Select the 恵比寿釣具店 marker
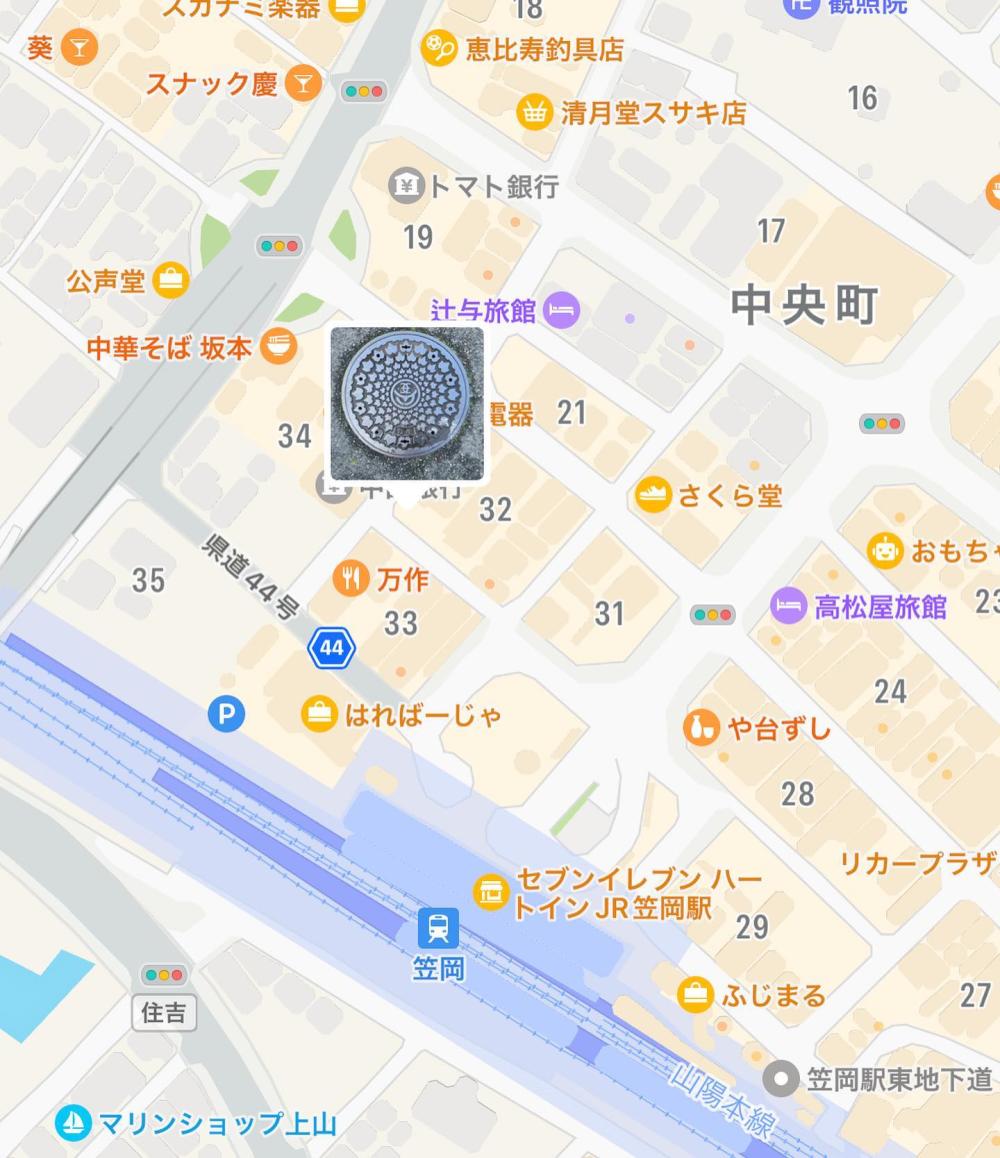The width and height of the screenshot is (1000, 1158). (439, 48)
